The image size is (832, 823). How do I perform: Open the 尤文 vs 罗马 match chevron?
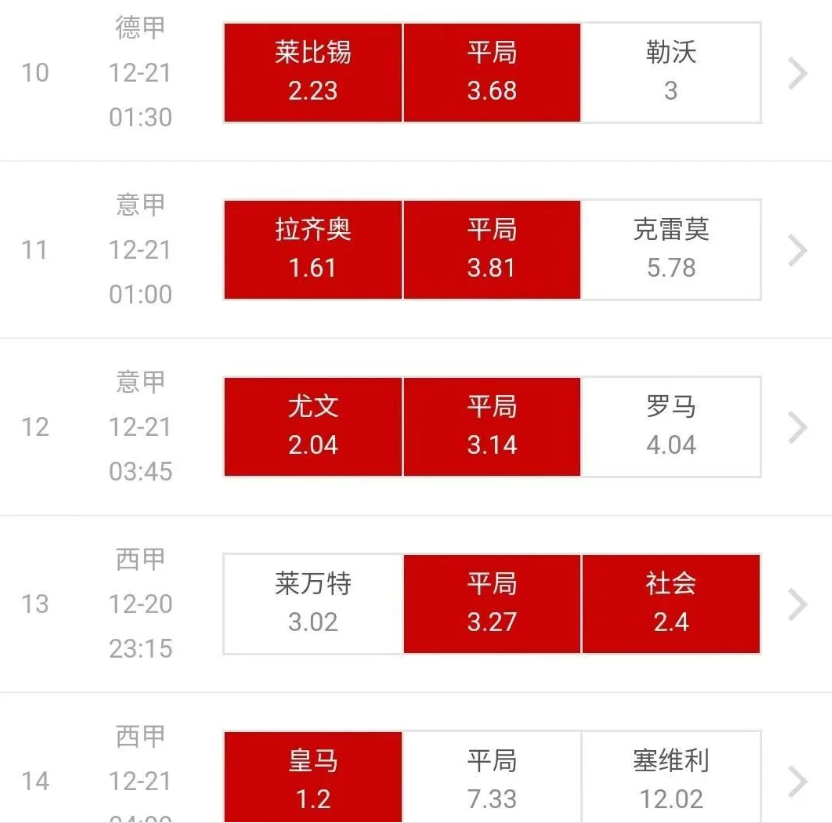click(797, 427)
